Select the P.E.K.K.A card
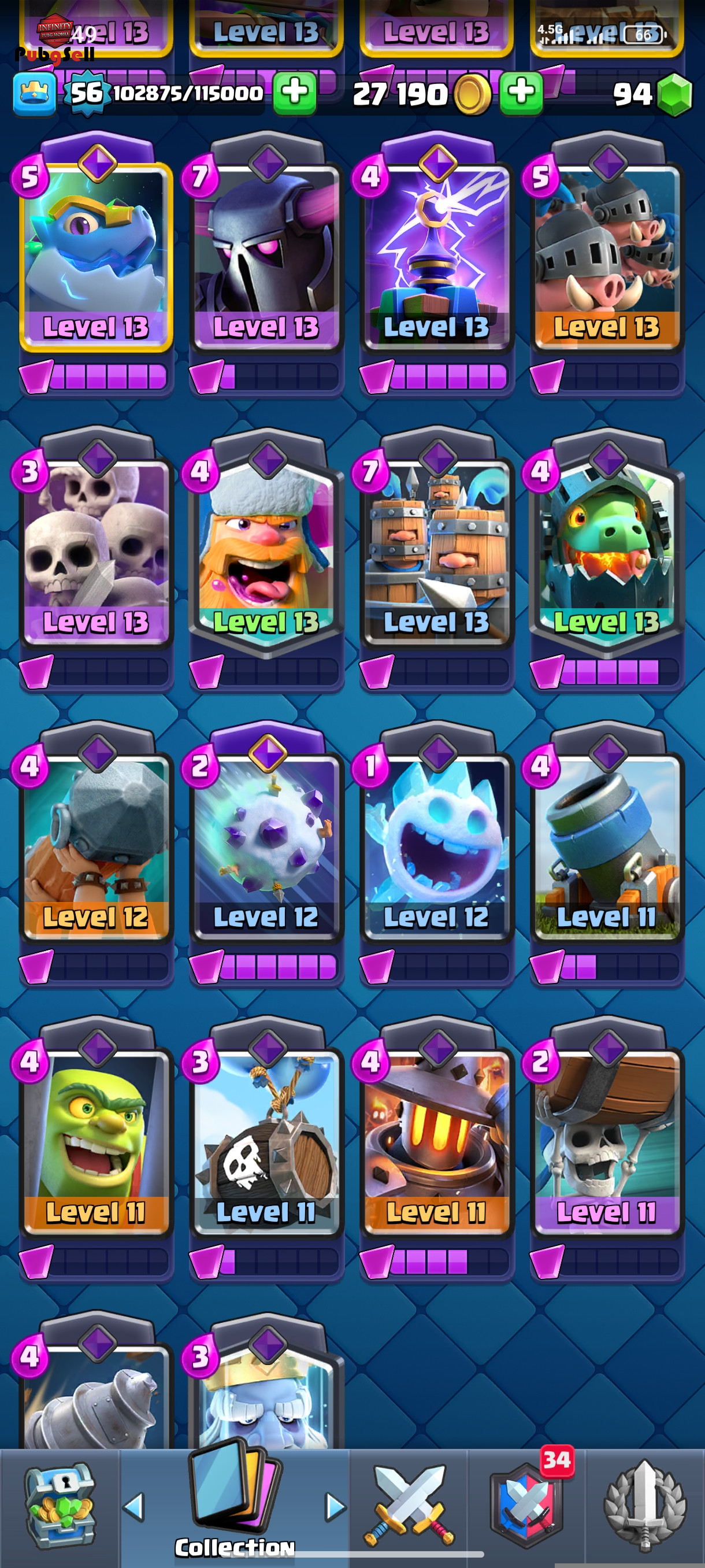The height and width of the screenshot is (1568, 705). (x=266, y=256)
